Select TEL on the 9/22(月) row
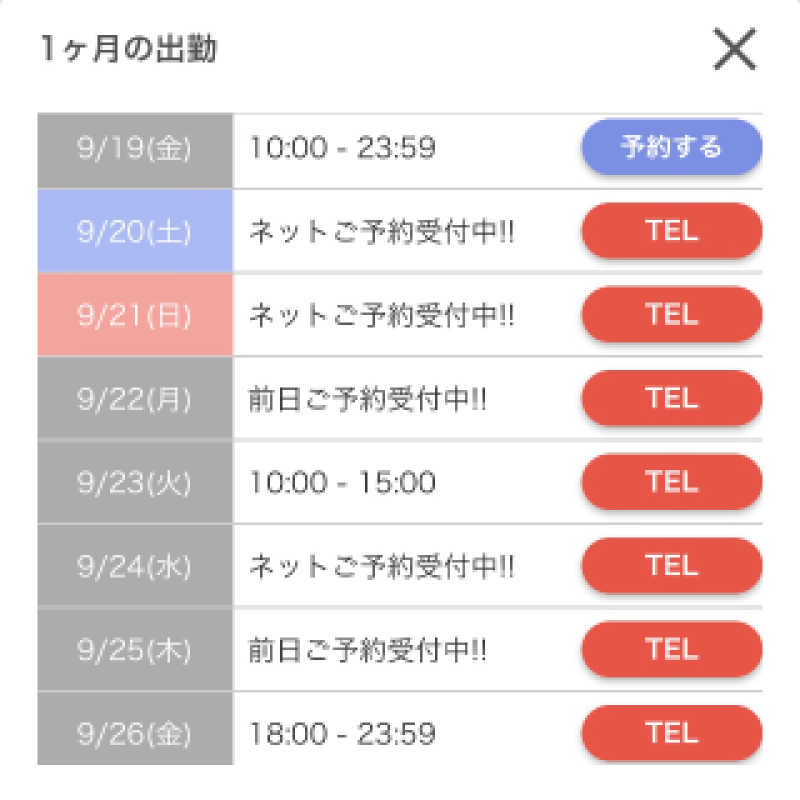Screen dimensions: 800x800 671,399
